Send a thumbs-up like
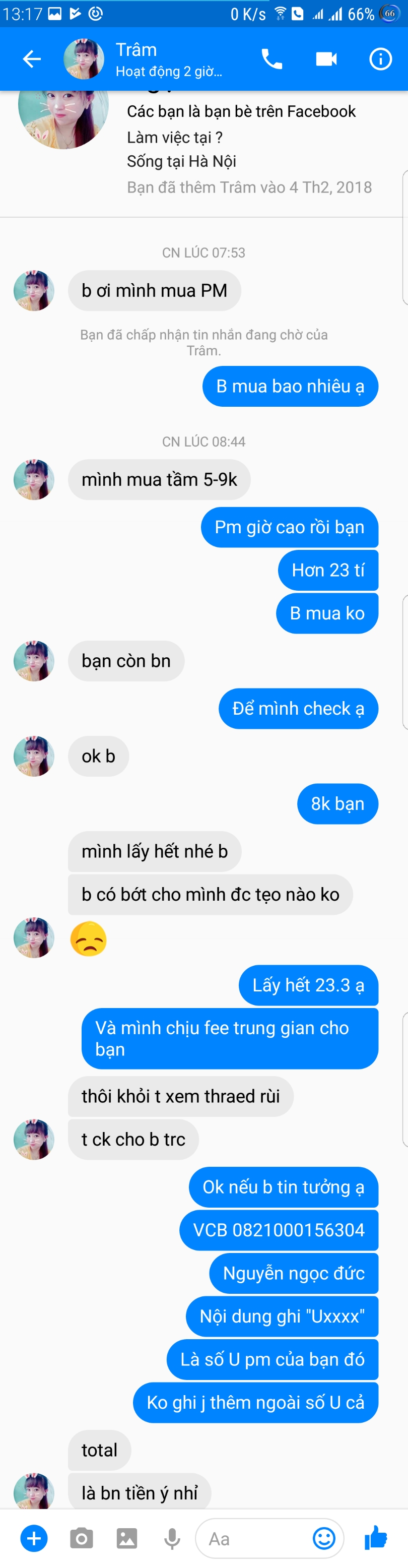Image resolution: width=408 pixels, height=1568 pixels. (x=376, y=1538)
